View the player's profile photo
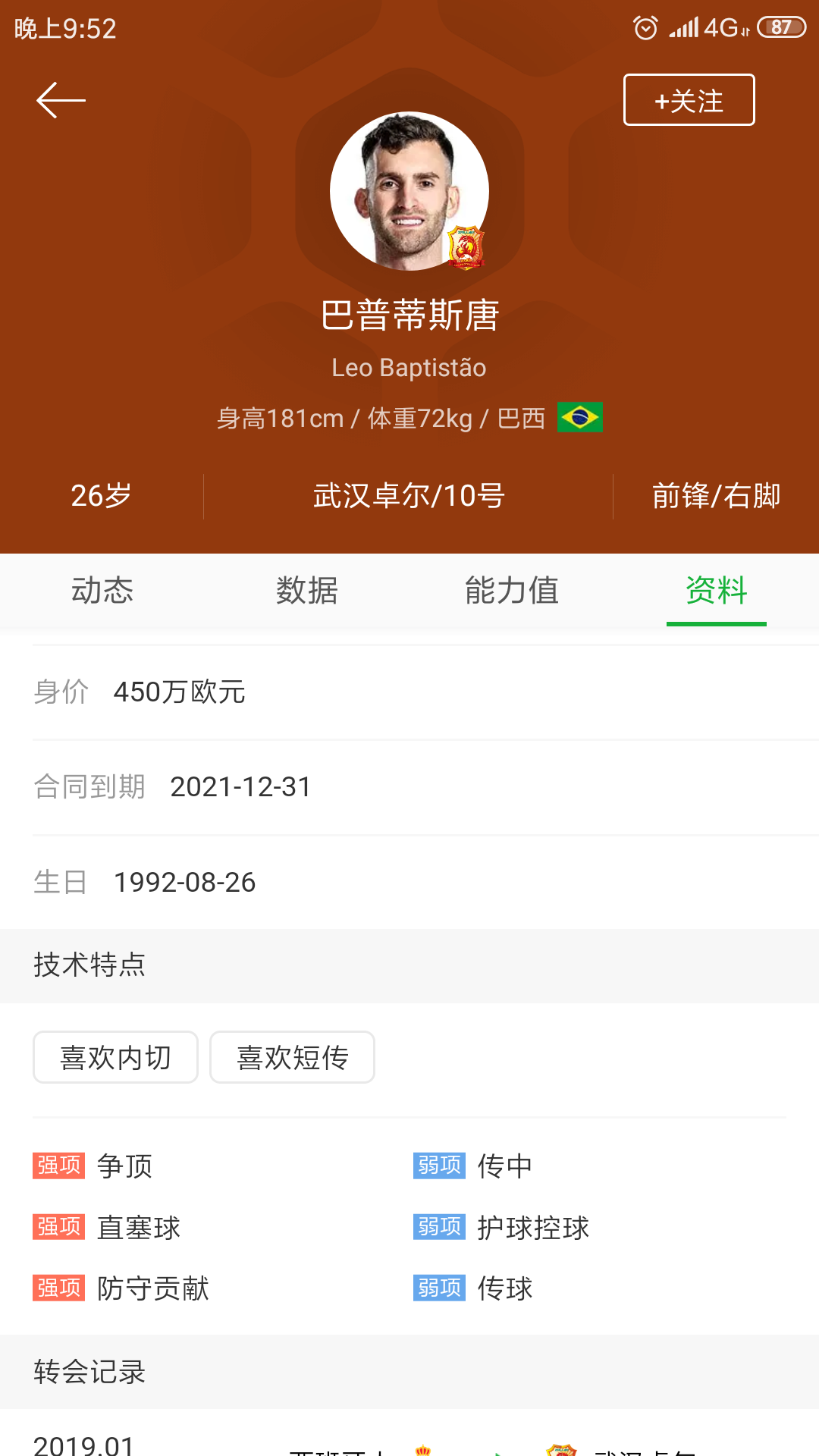The width and height of the screenshot is (819, 1456). coord(409,191)
